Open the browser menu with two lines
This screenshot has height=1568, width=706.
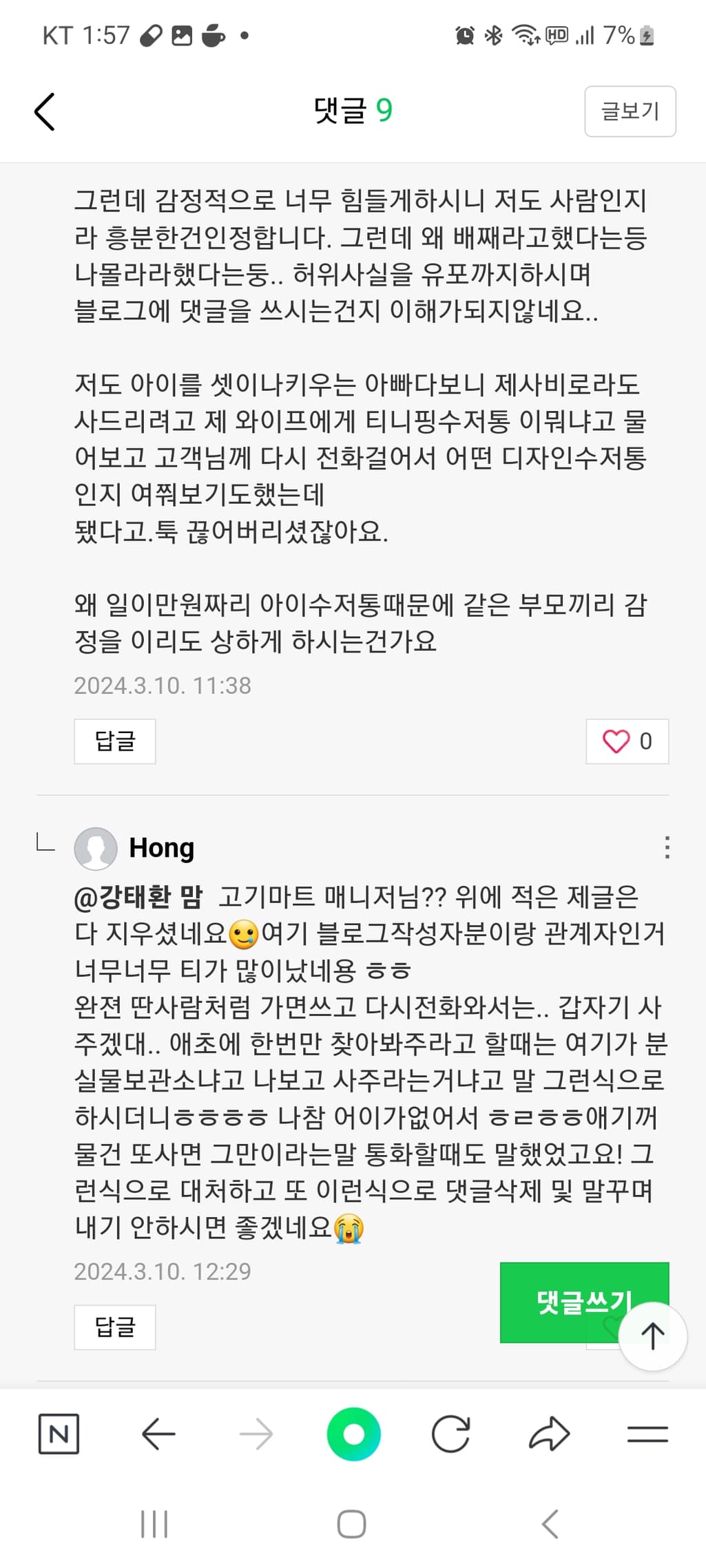coord(647,1434)
